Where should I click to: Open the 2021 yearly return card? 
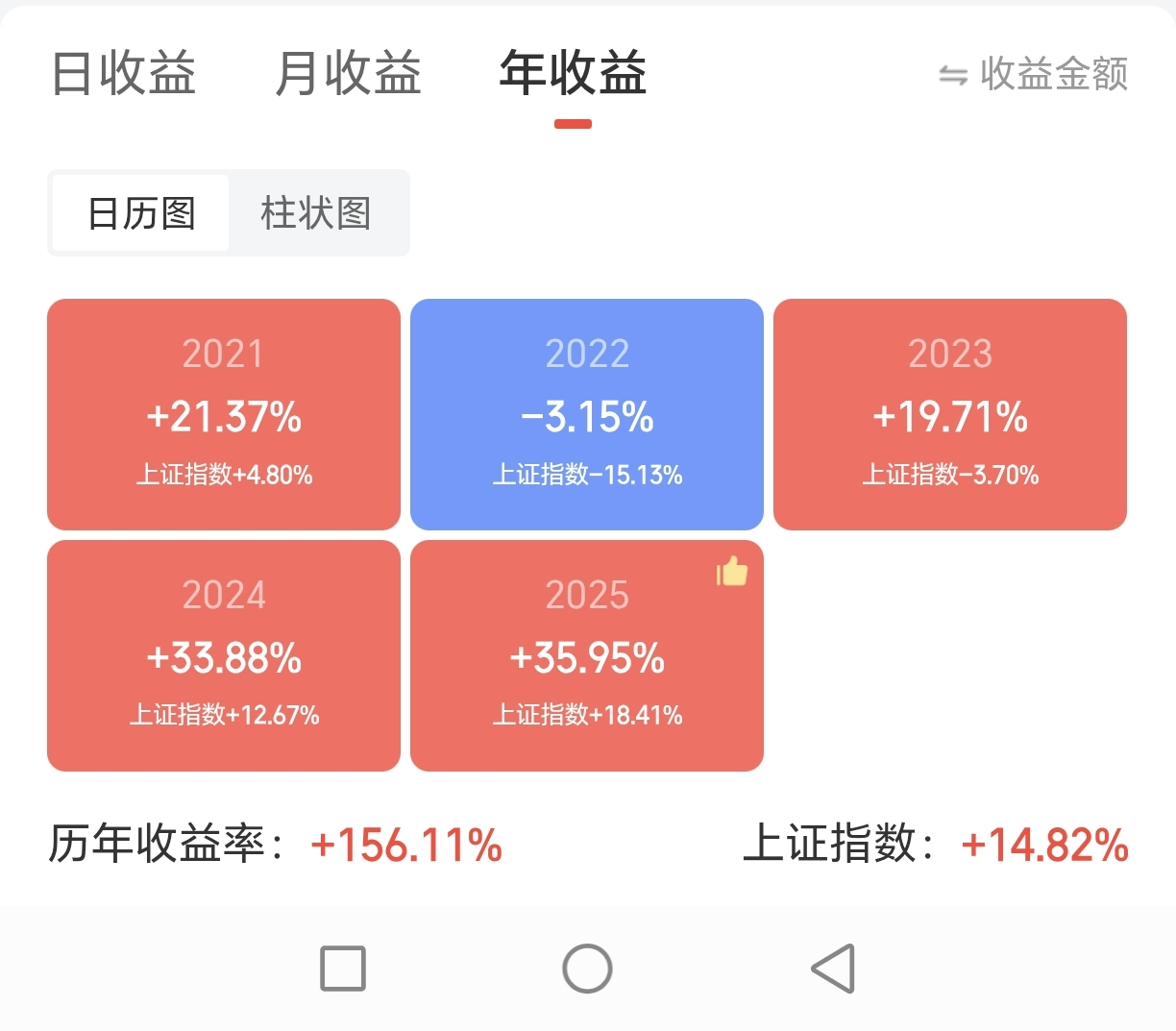coord(224,414)
